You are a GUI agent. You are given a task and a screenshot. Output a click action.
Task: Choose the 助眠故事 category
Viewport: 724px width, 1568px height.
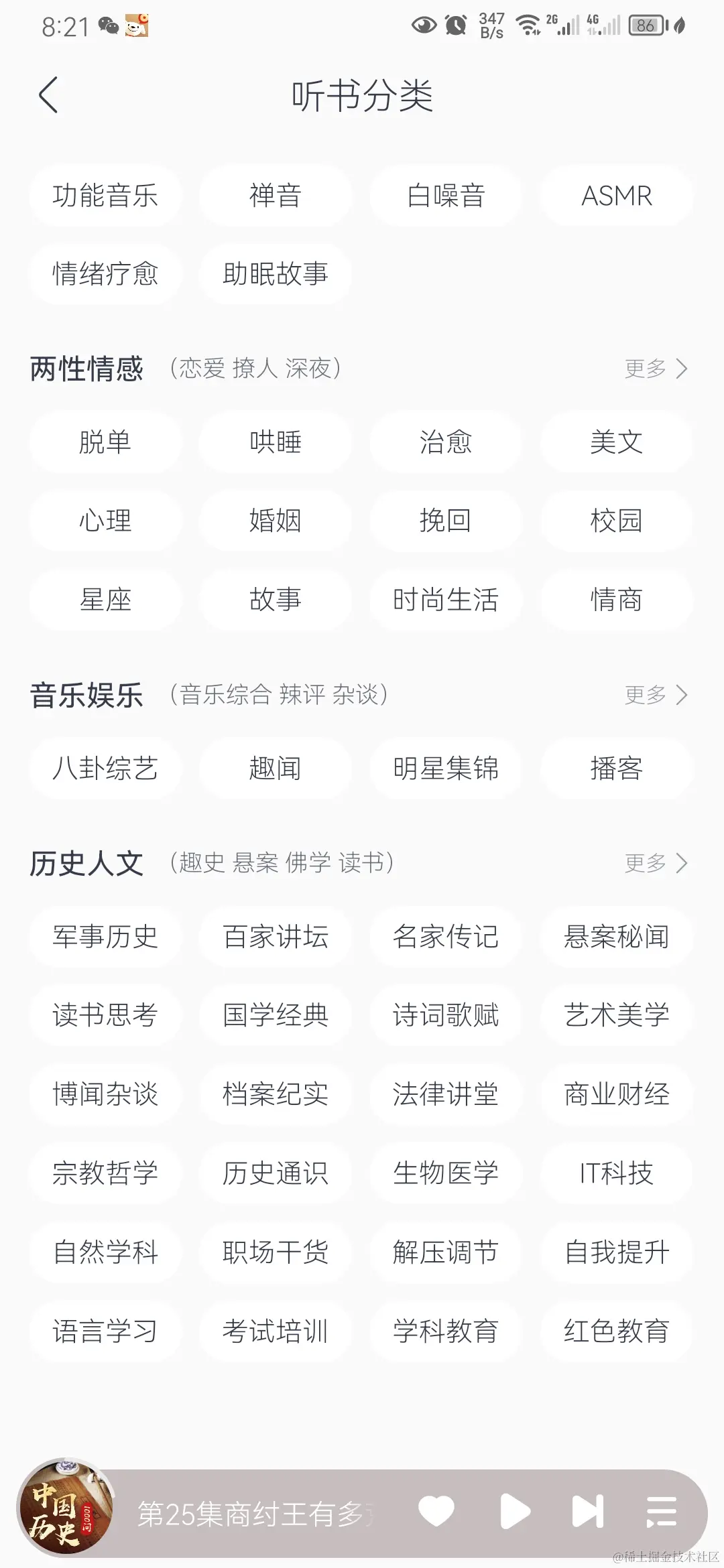[x=276, y=274]
